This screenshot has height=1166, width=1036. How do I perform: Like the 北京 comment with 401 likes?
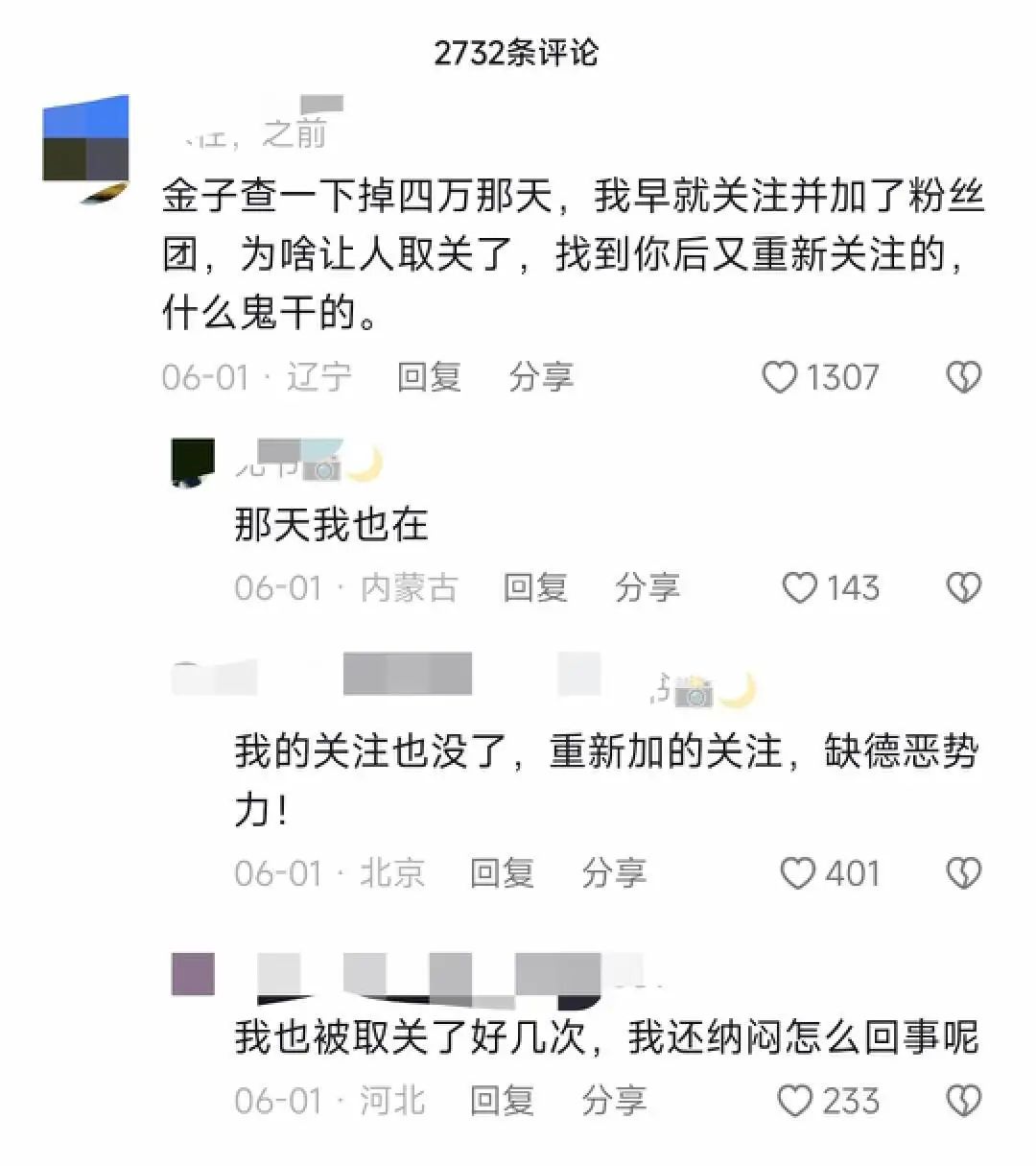point(798,873)
